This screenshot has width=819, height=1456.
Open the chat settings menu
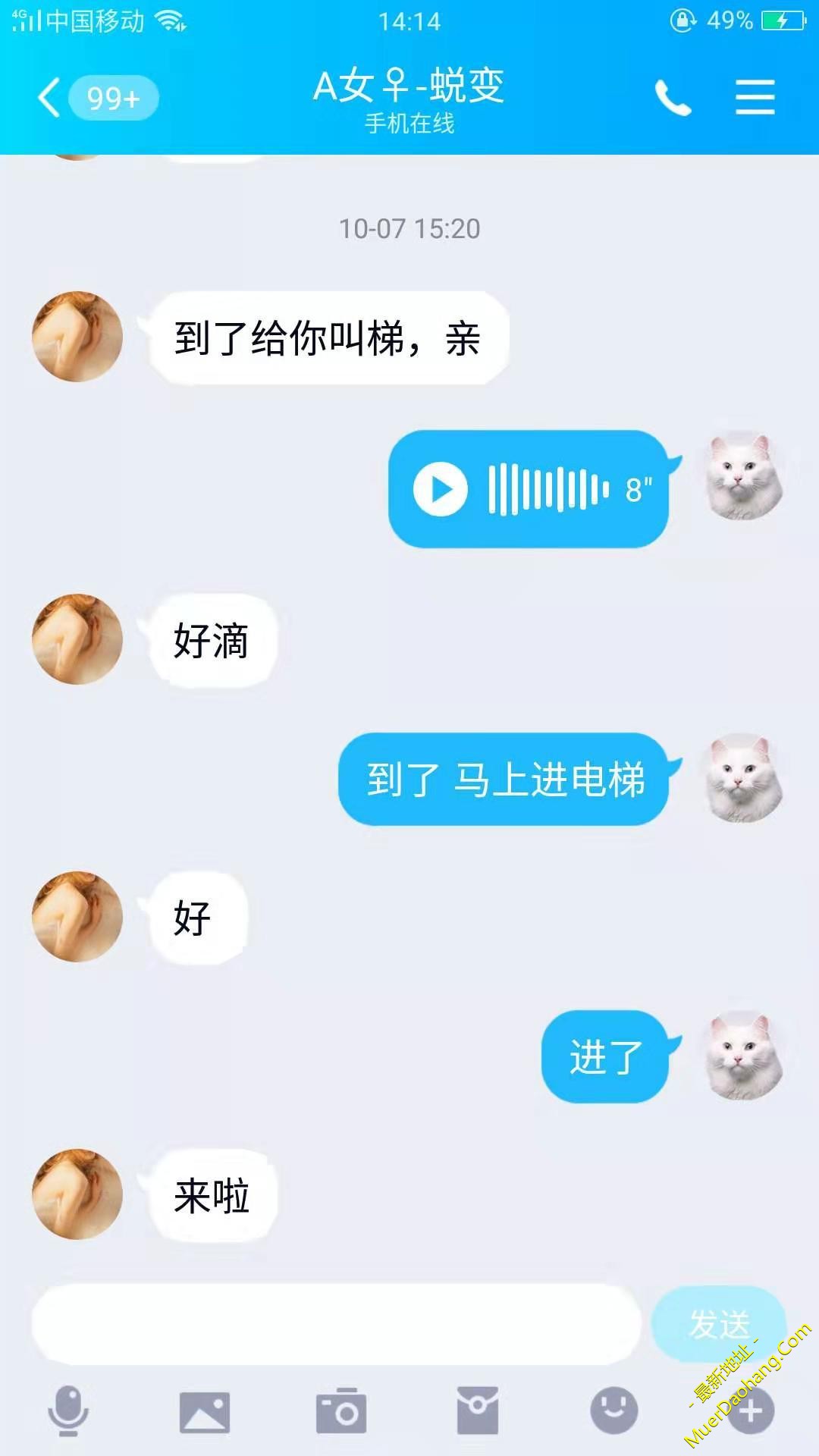755,98
